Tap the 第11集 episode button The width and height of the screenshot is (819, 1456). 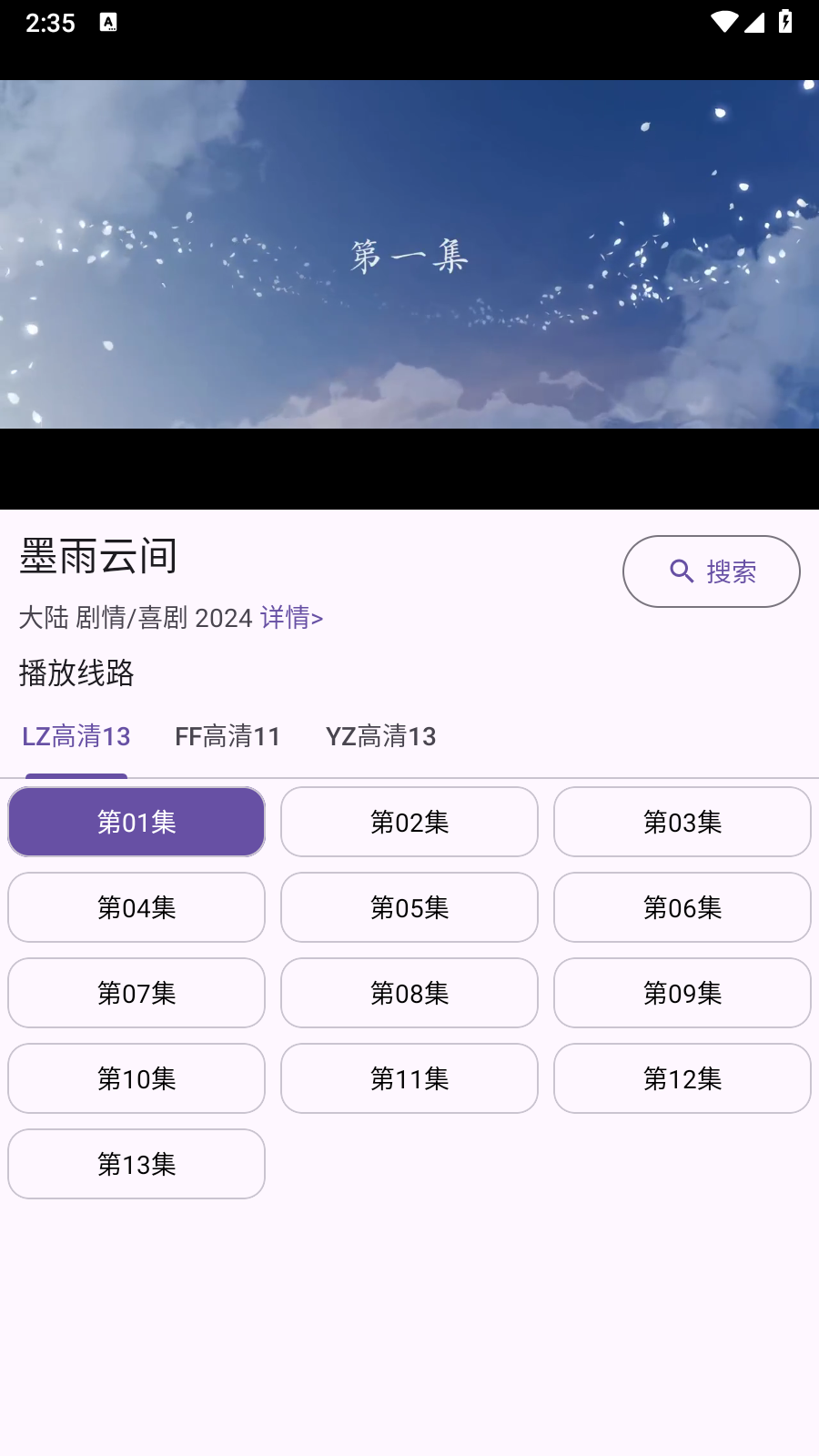pos(409,1078)
